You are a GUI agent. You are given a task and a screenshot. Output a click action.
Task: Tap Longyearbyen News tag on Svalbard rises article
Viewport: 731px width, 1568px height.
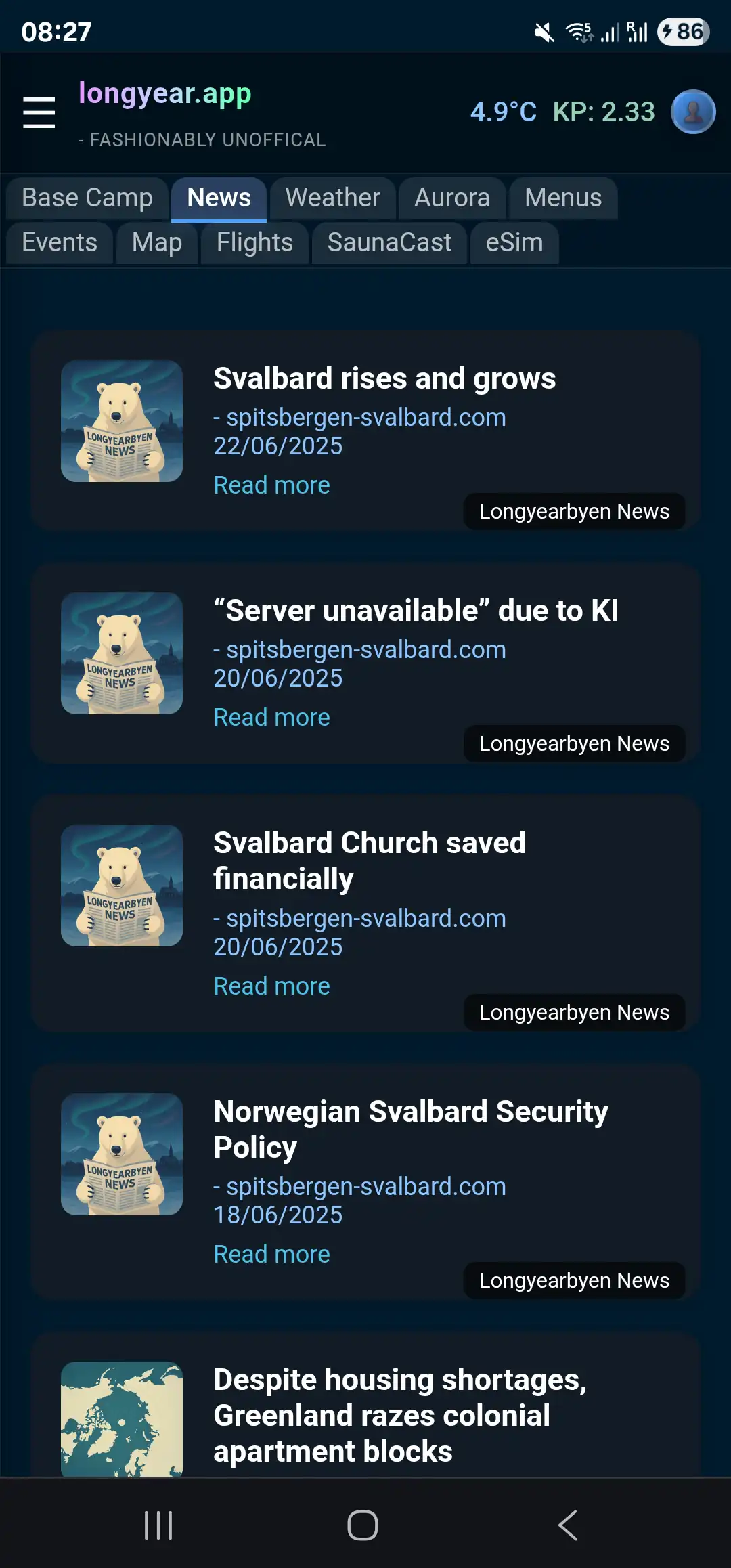(574, 512)
